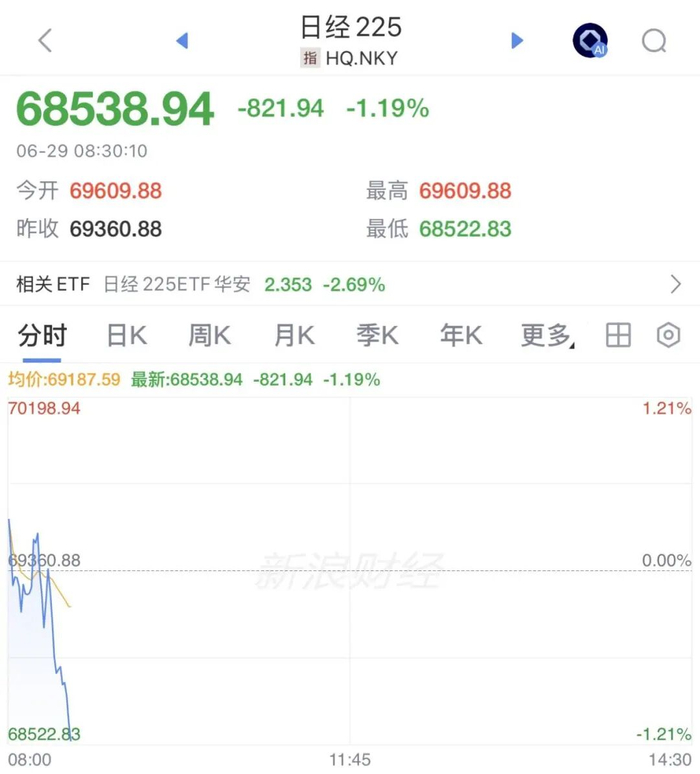Viewport: 700px width, 774px height.
Task: Go back to the previous page
Action: [x=45, y=40]
